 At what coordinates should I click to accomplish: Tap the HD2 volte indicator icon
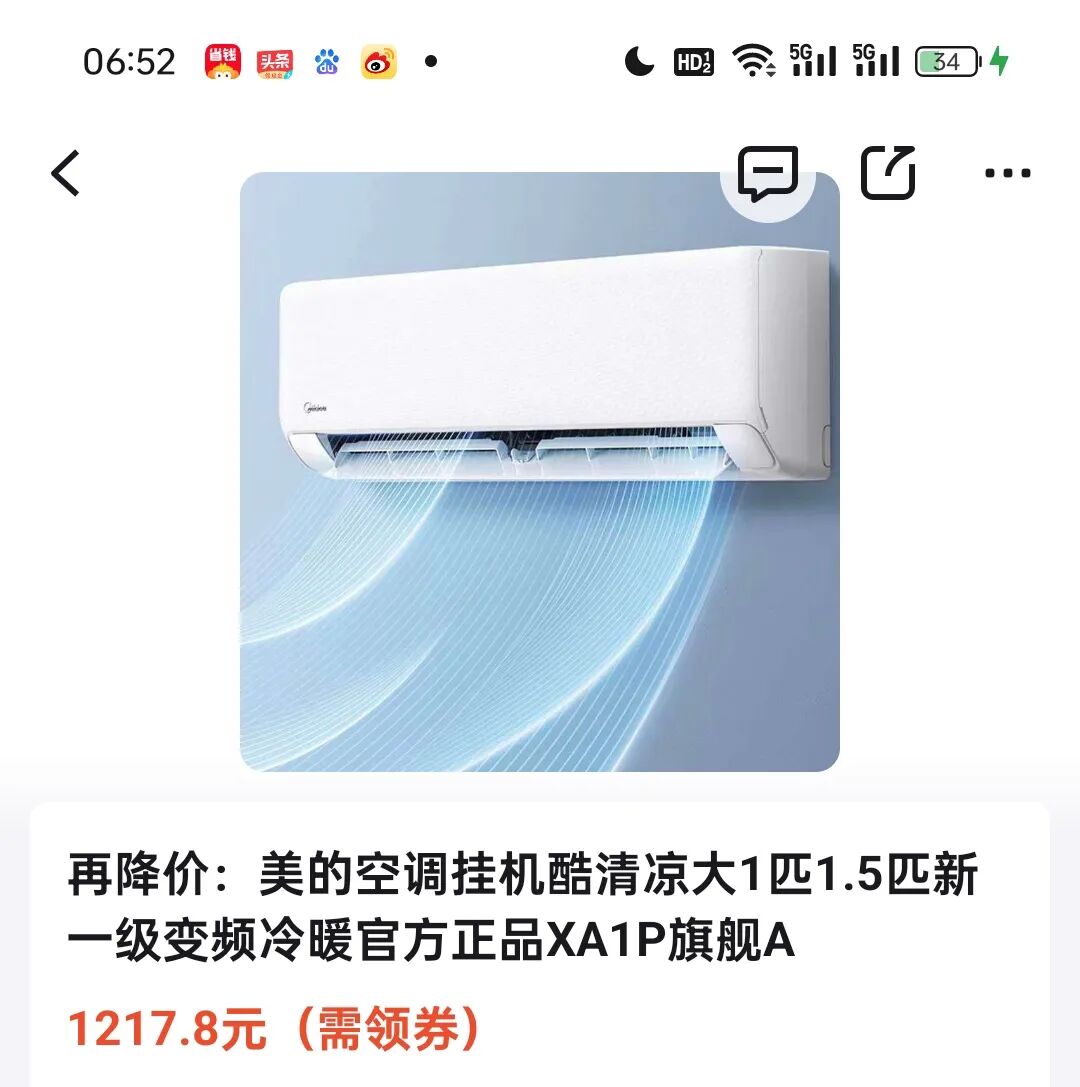(x=692, y=62)
